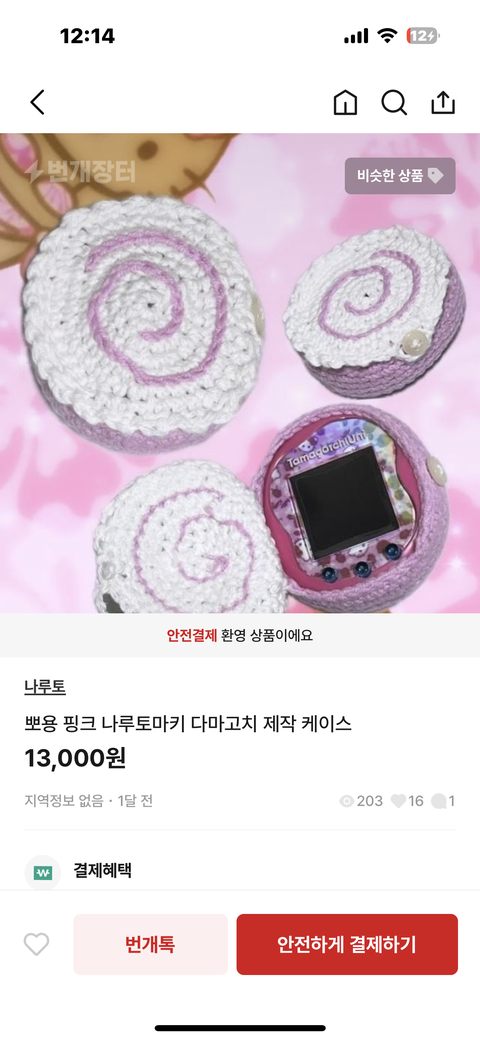
Task: Tap 안전하게 결제하기 to pay
Action: tap(347, 944)
